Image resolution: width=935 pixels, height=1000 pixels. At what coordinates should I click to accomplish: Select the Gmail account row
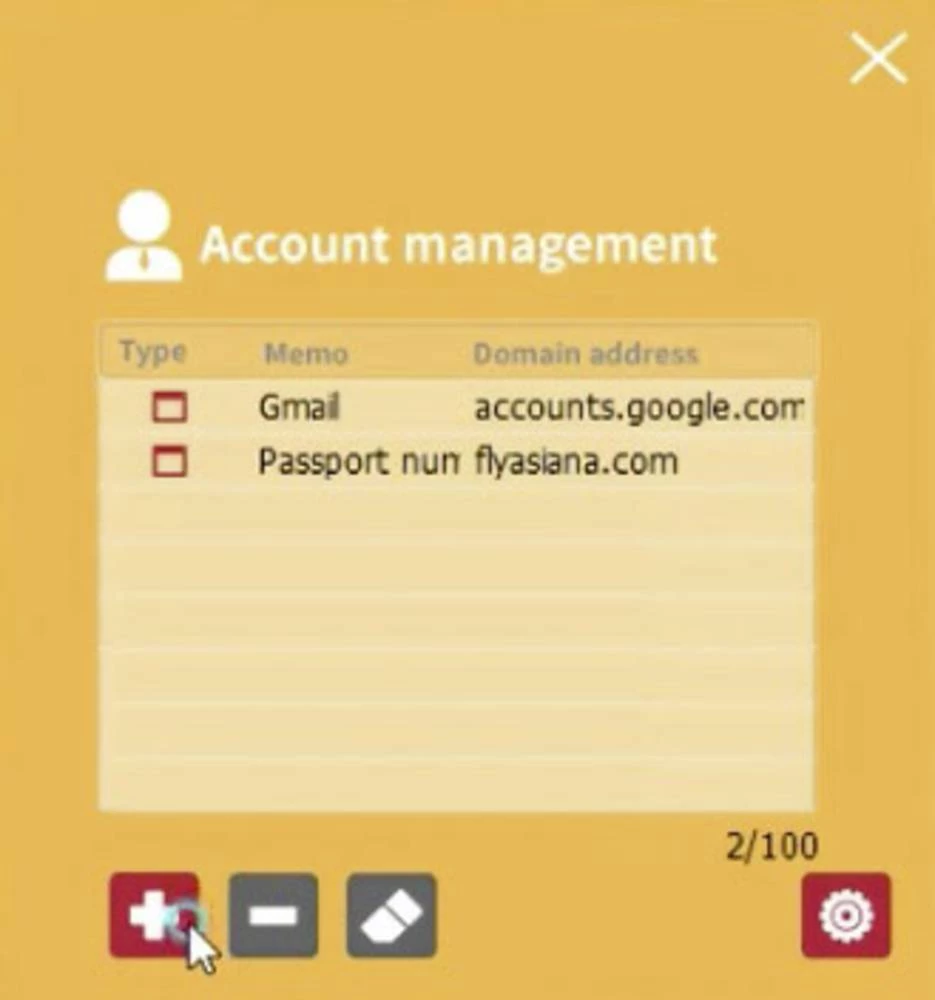click(x=455, y=407)
